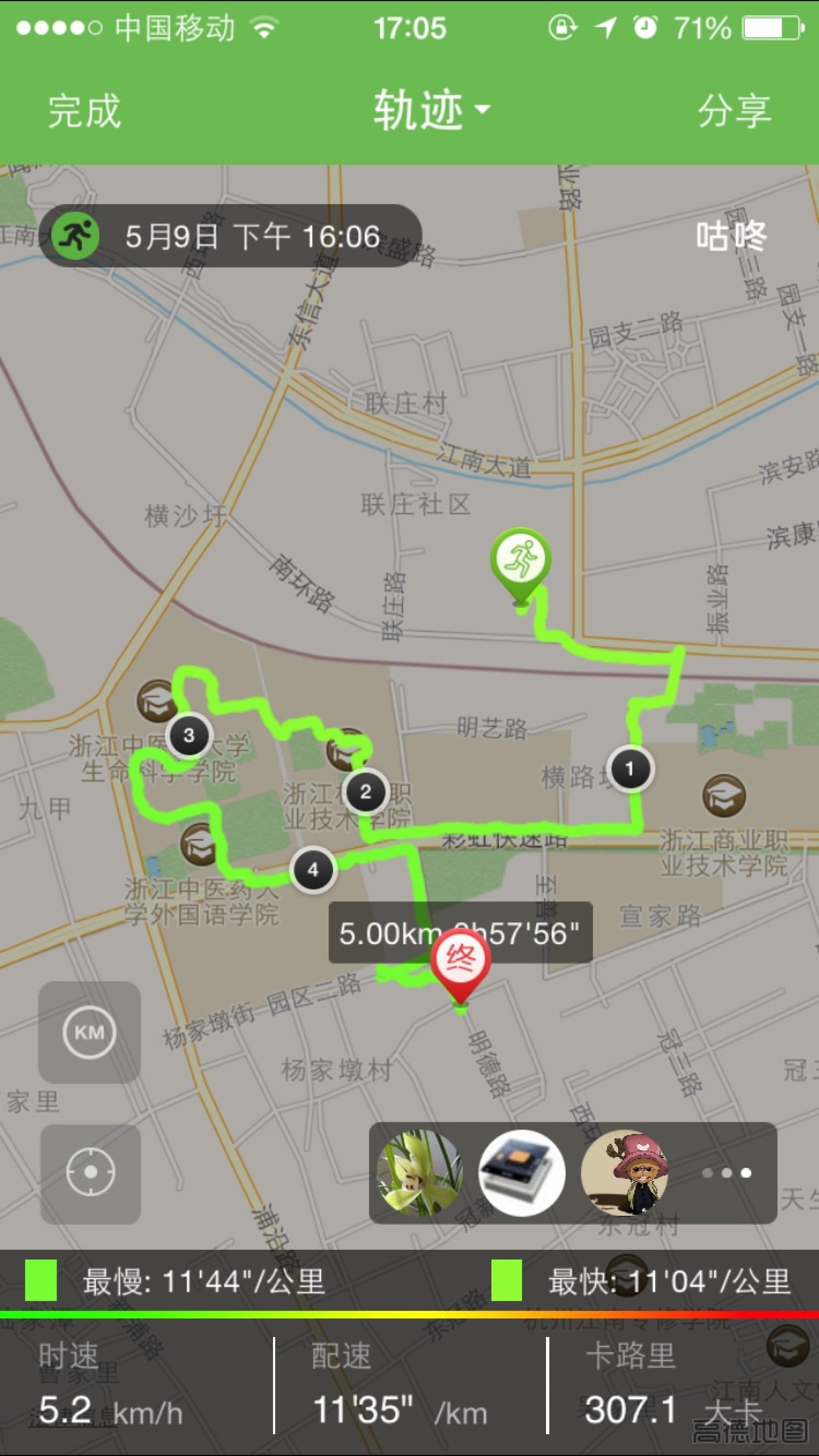Select kilometer marker 4
This screenshot has height=1456, width=819.
pos(314,870)
